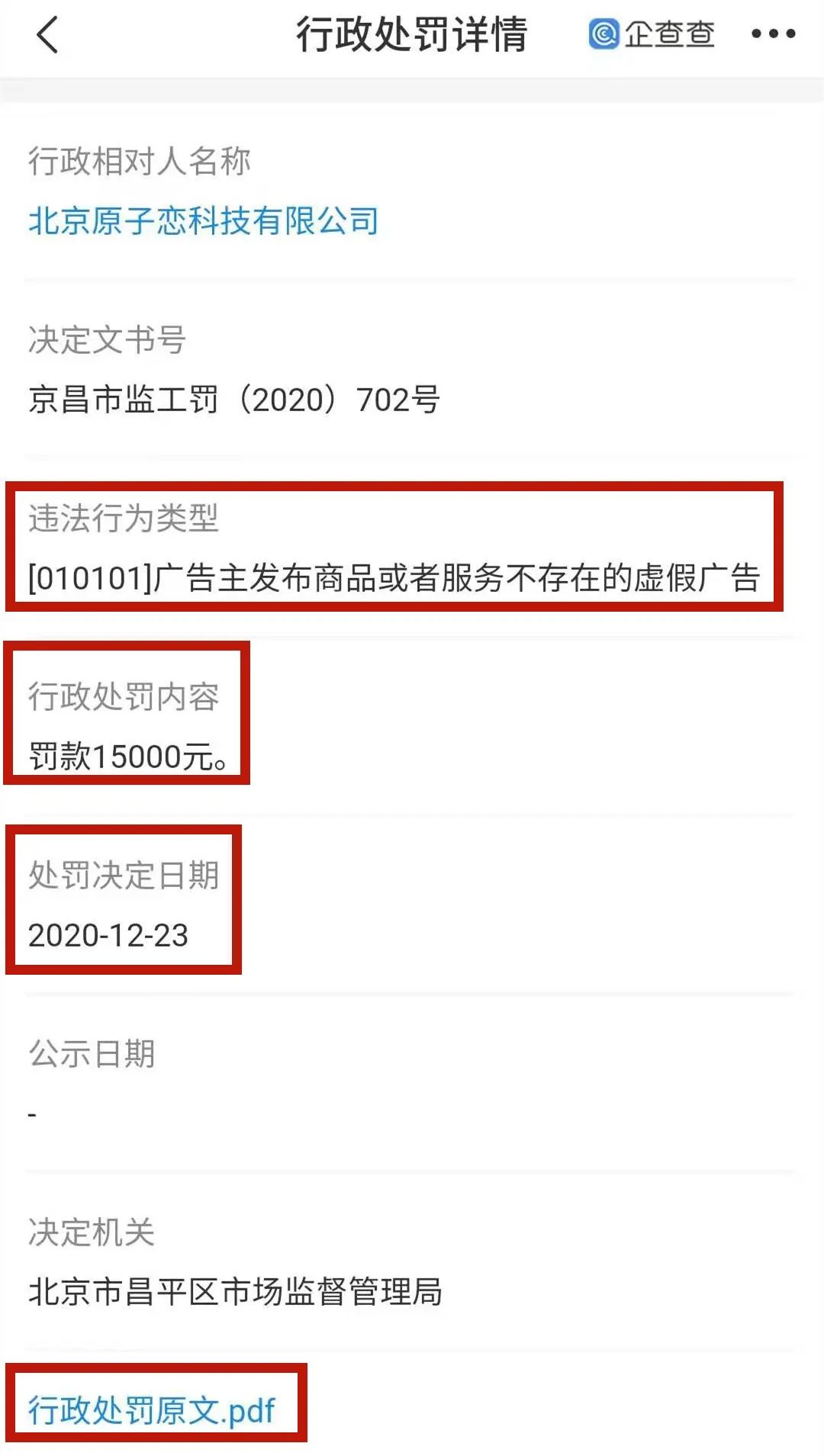Tap the overflow menu dots at top right
Image resolution: width=824 pixels, height=1456 pixels.
[772, 34]
